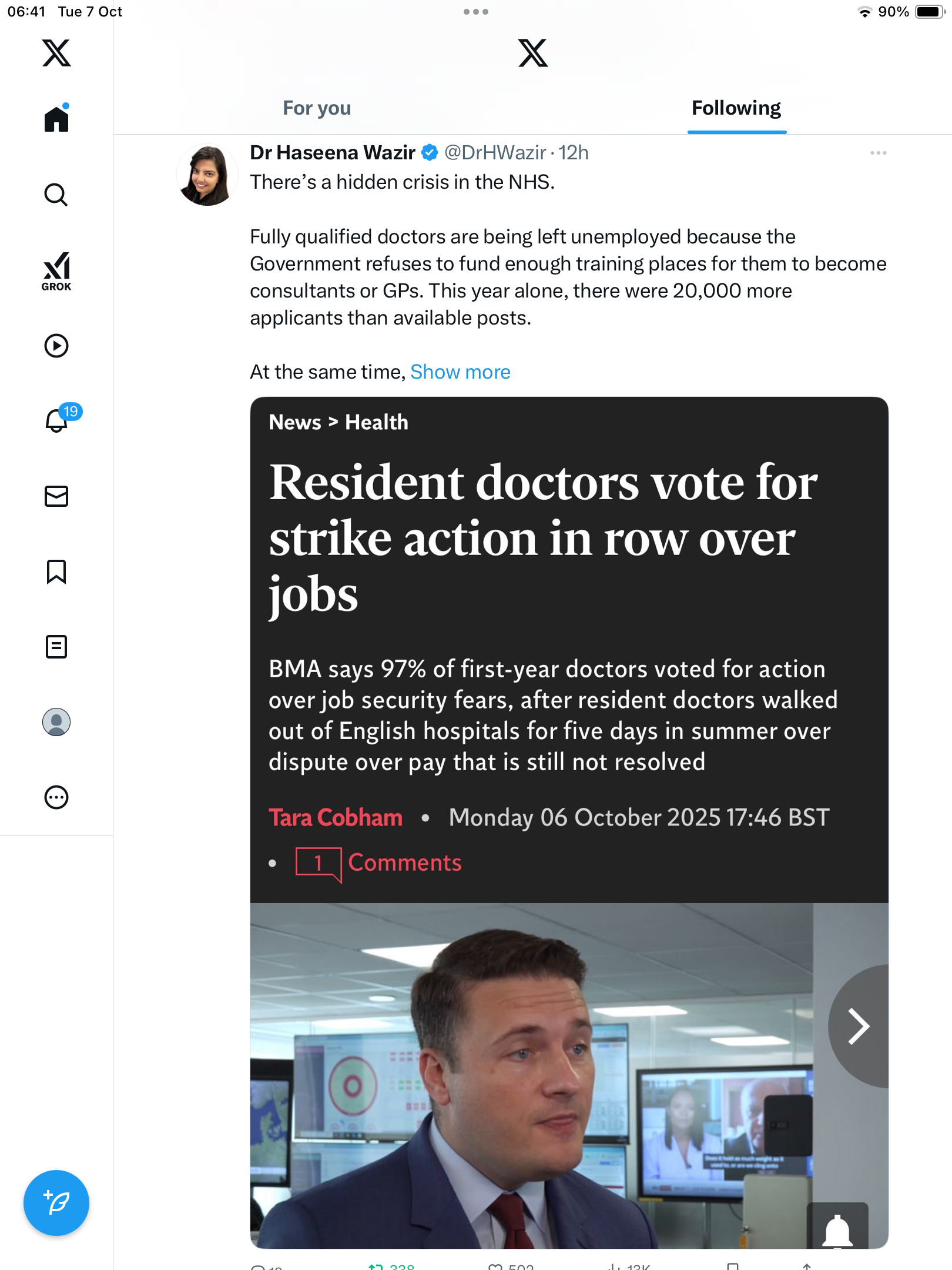The height and width of the screenshot is (1270, 952).
Task: Open the video tab
Action: click(x=56, y=346)
